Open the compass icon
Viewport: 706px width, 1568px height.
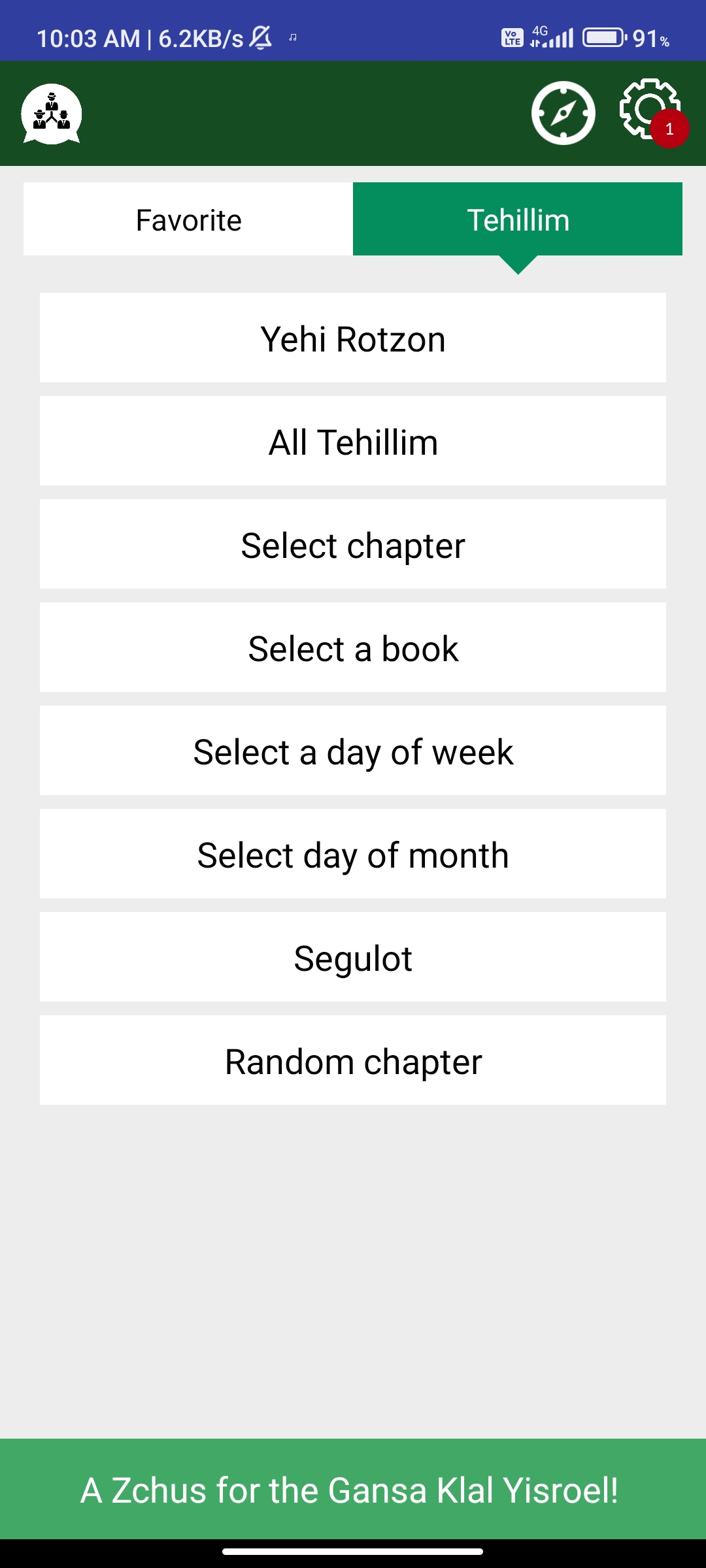coord(563,113)
